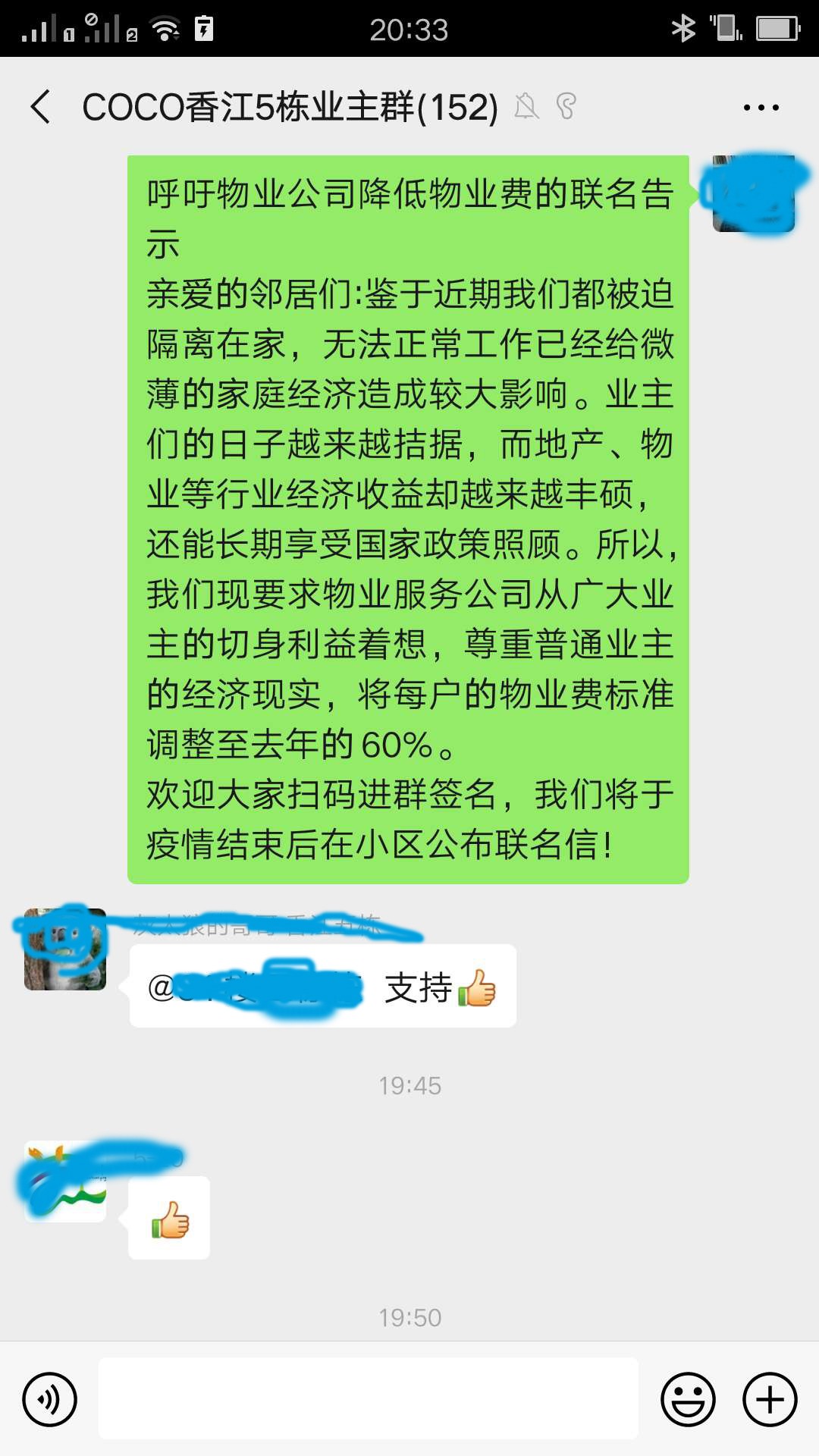
Task: Open the three-dot chat info menu
Action: coord(761,108)
